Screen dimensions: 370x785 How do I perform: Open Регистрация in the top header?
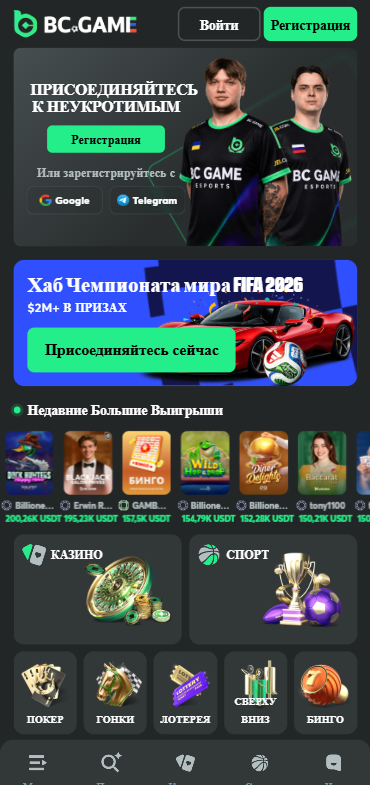[x=310, y=24]
